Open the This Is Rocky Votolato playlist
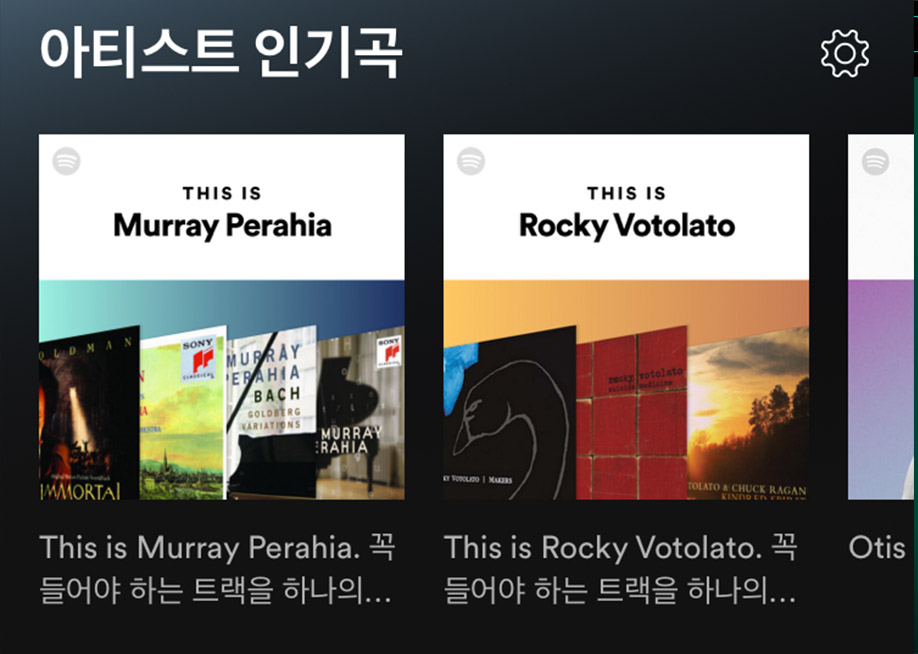Viewport: 918px width, 654px height. (626, 317)
